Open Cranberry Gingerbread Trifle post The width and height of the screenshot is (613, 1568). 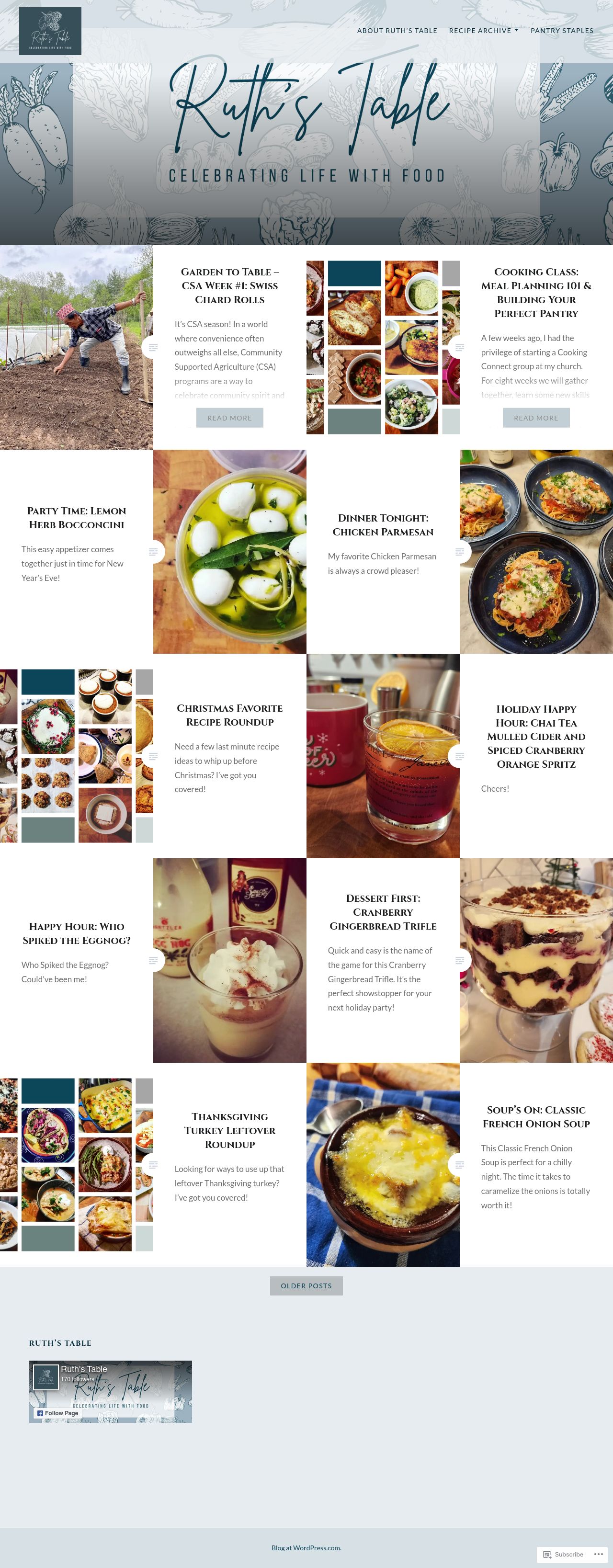coord(383,912)
